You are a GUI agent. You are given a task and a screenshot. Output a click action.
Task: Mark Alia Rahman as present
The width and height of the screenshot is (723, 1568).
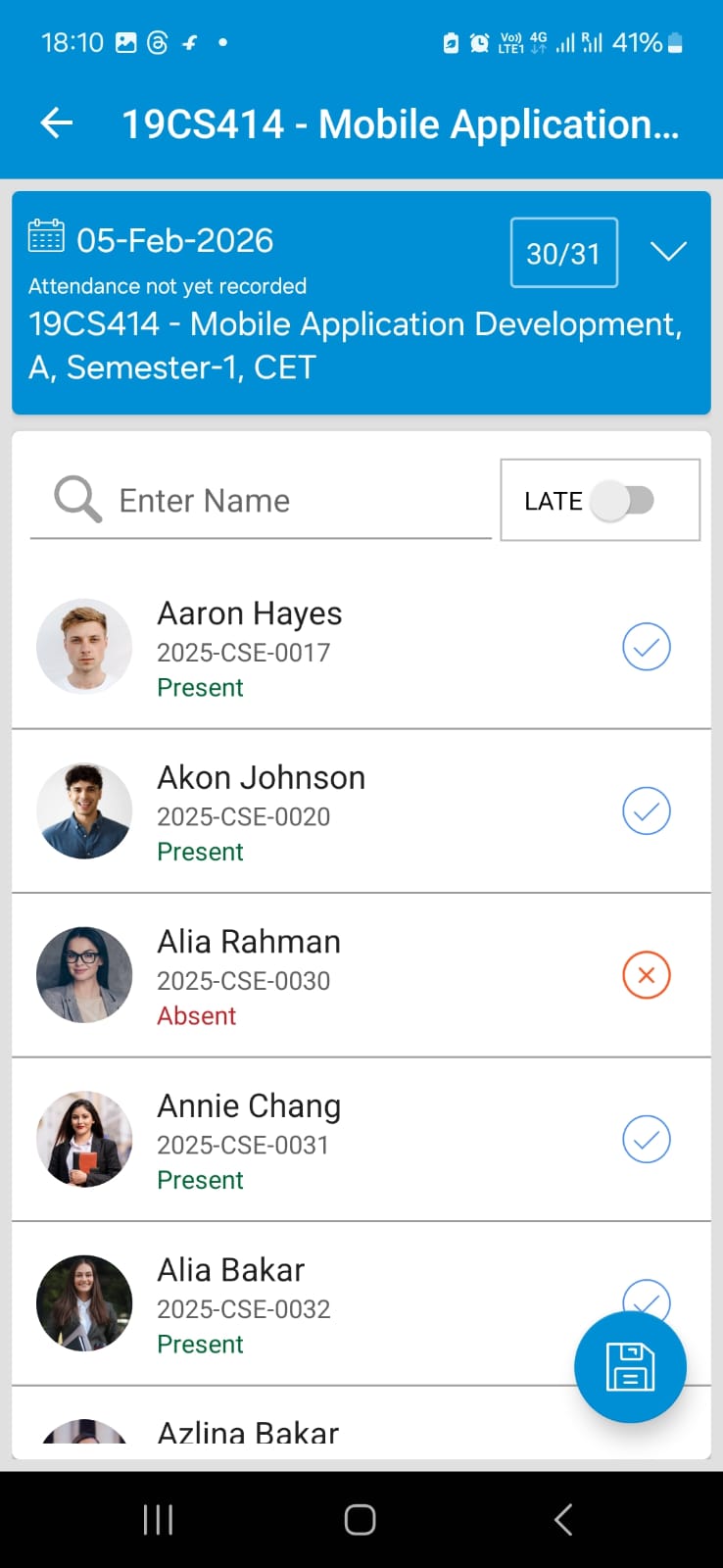point(647,975)
